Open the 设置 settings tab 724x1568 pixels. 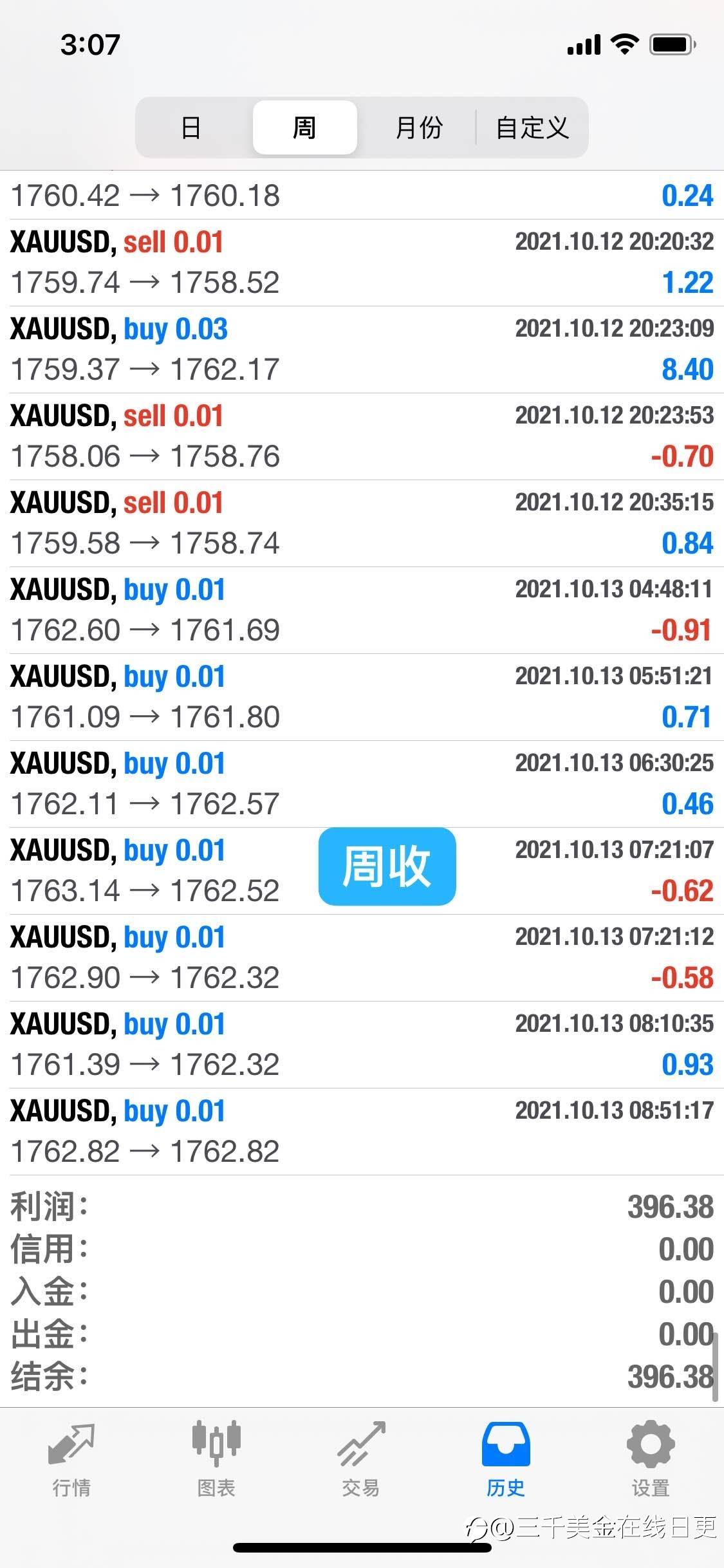tap(650, 1459)
